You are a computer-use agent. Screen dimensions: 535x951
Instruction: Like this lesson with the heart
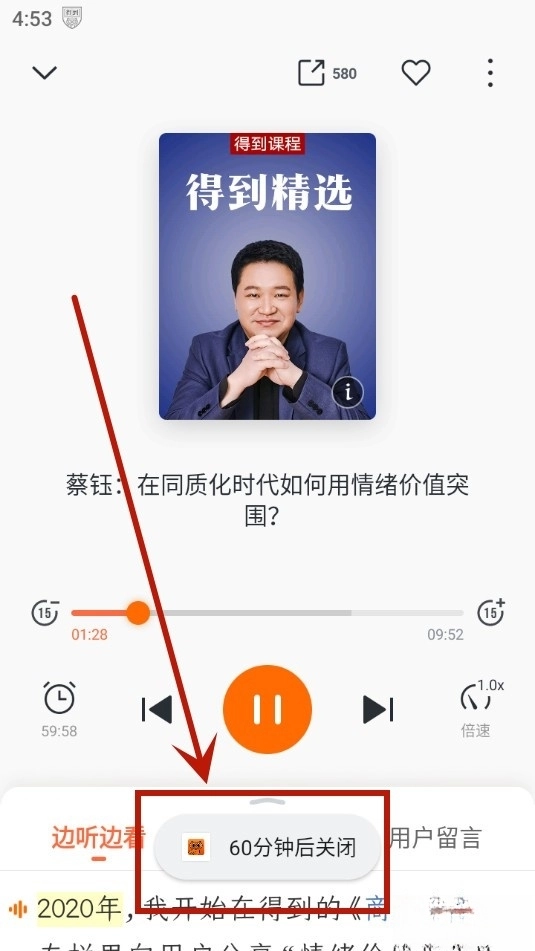(416, 73)
